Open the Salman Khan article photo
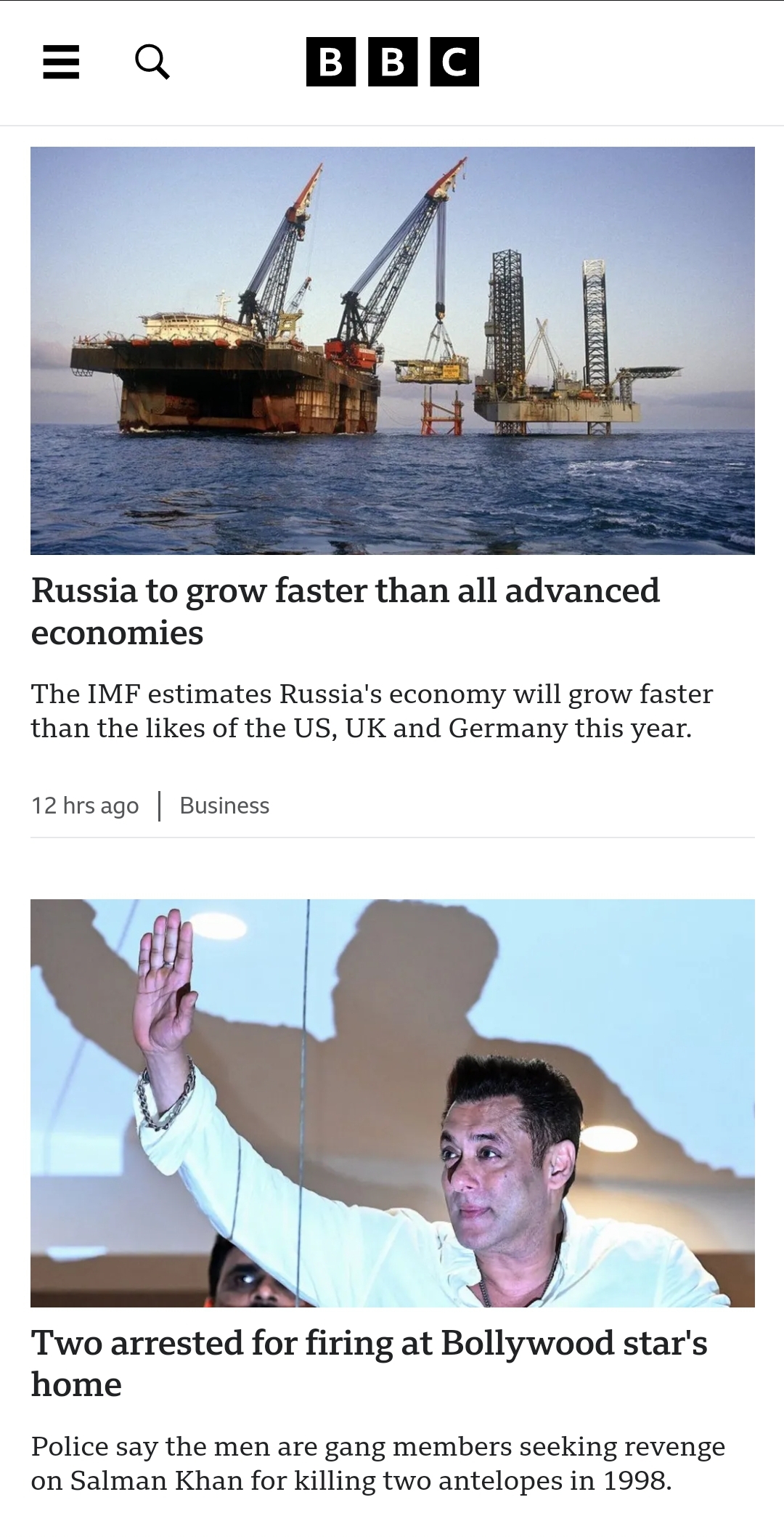The image size is (784, 1537). 392,1103
